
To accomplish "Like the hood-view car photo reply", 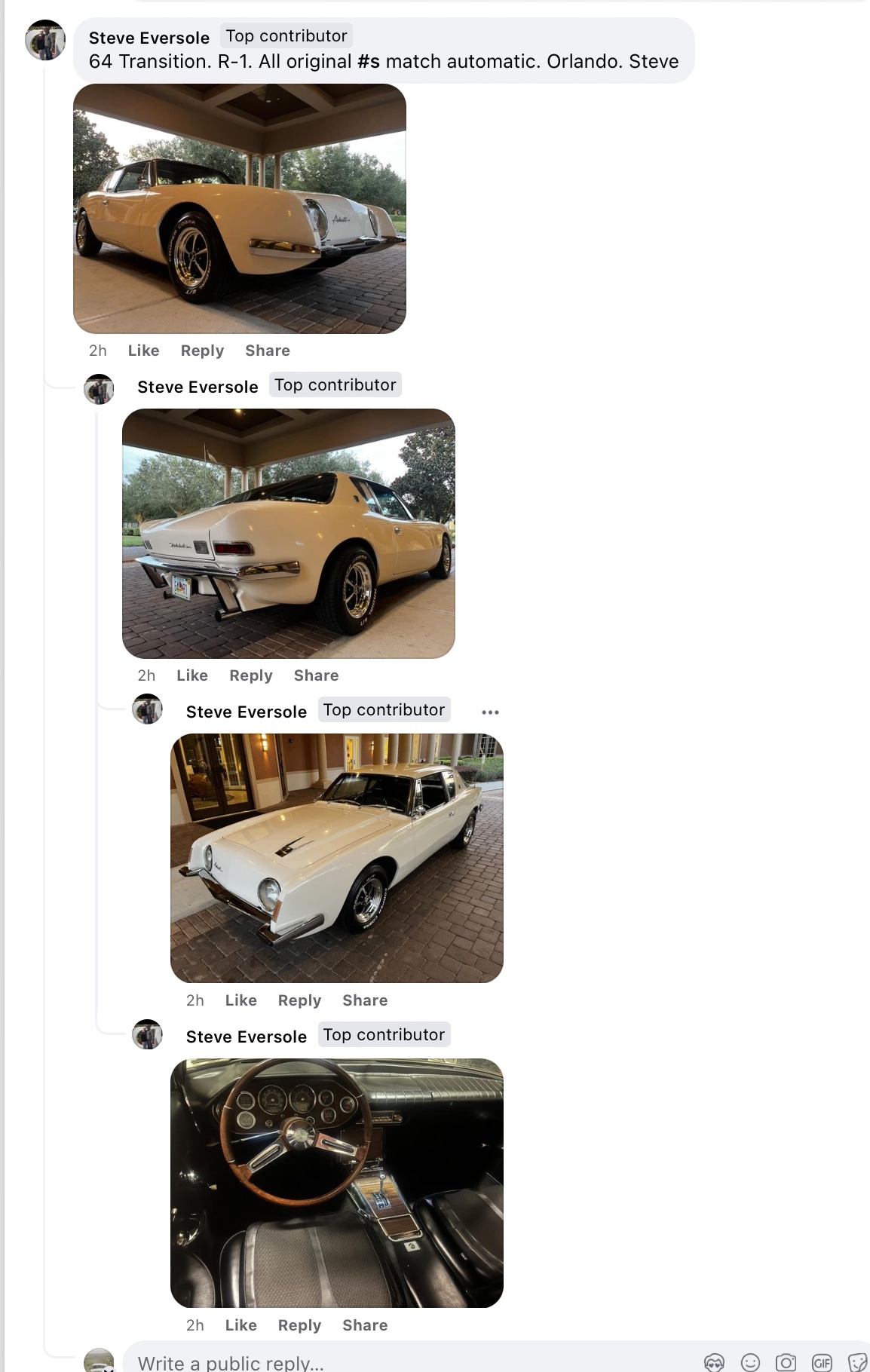I will pyautogui.click(x=240, y=1000).
